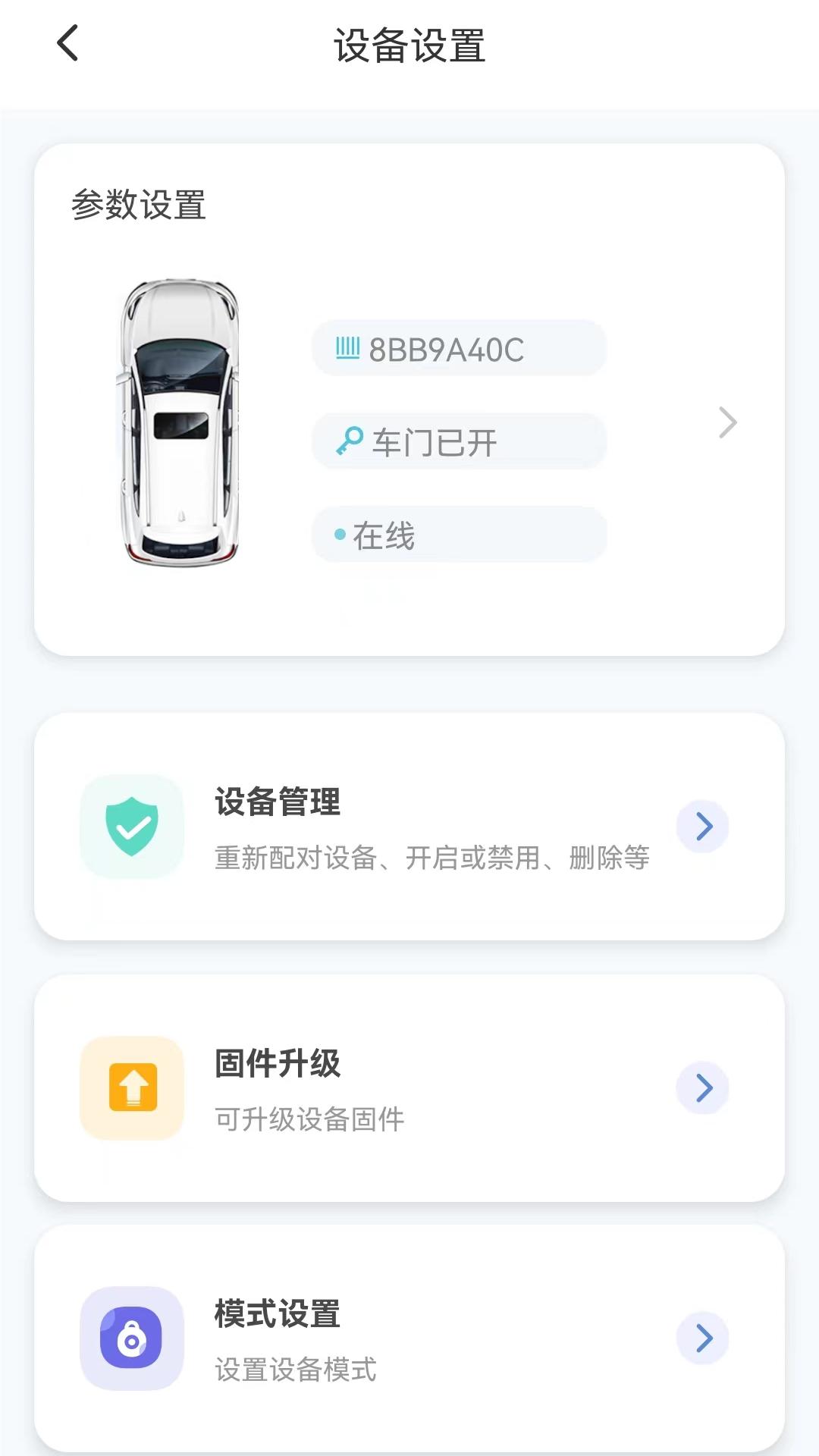Expand the vehicle details with the right chevron
The width and height of the screenshot is (819, 1456).
coord(728,422)
